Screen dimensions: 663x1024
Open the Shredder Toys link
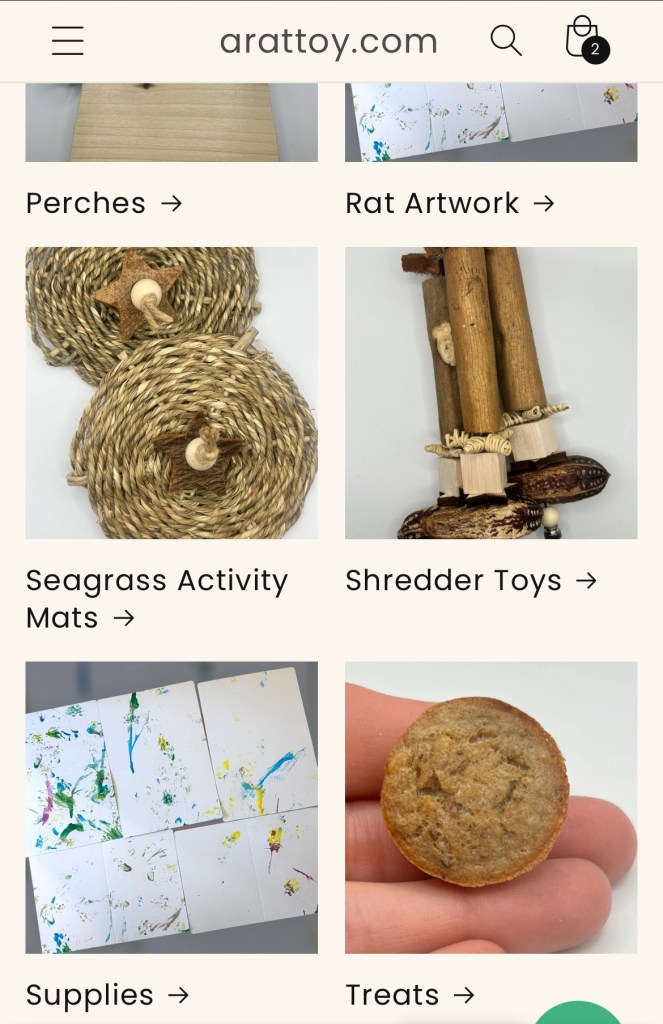click(x=471, y=580)
